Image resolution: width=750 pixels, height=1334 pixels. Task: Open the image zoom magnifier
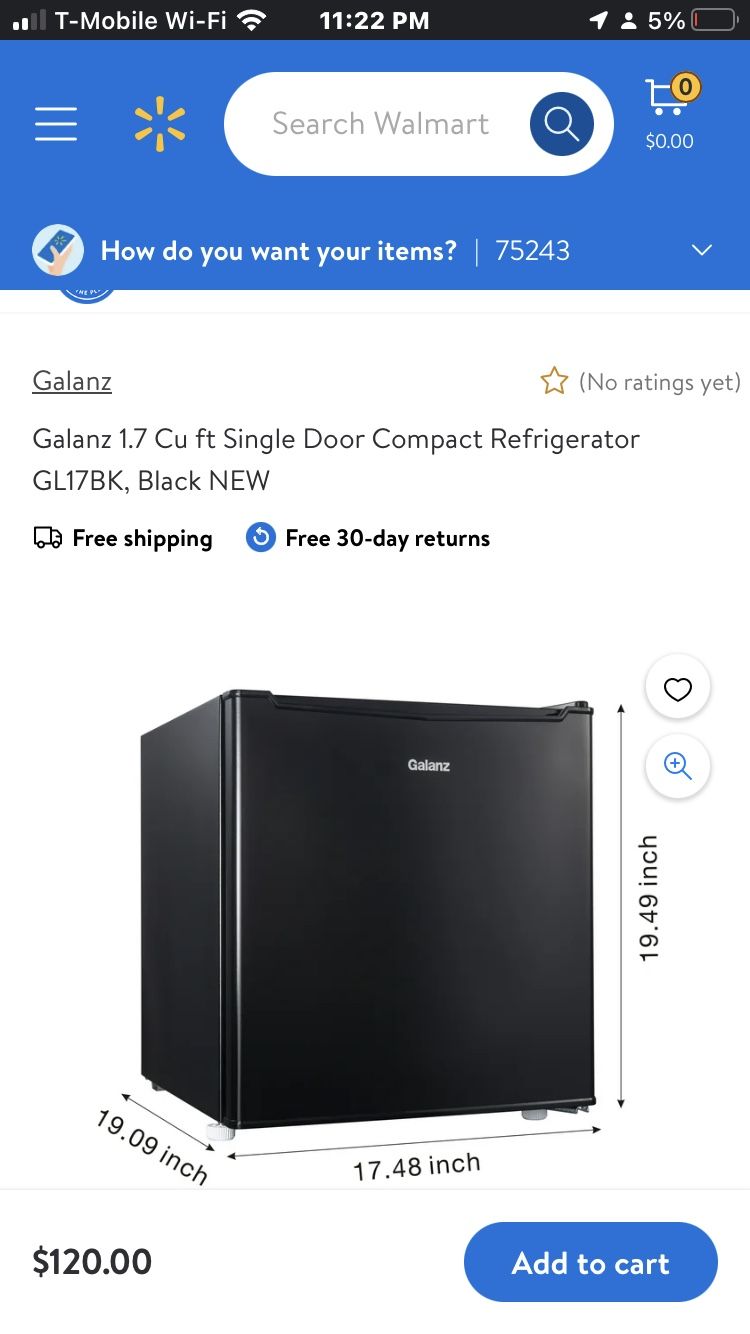(677, 766)
